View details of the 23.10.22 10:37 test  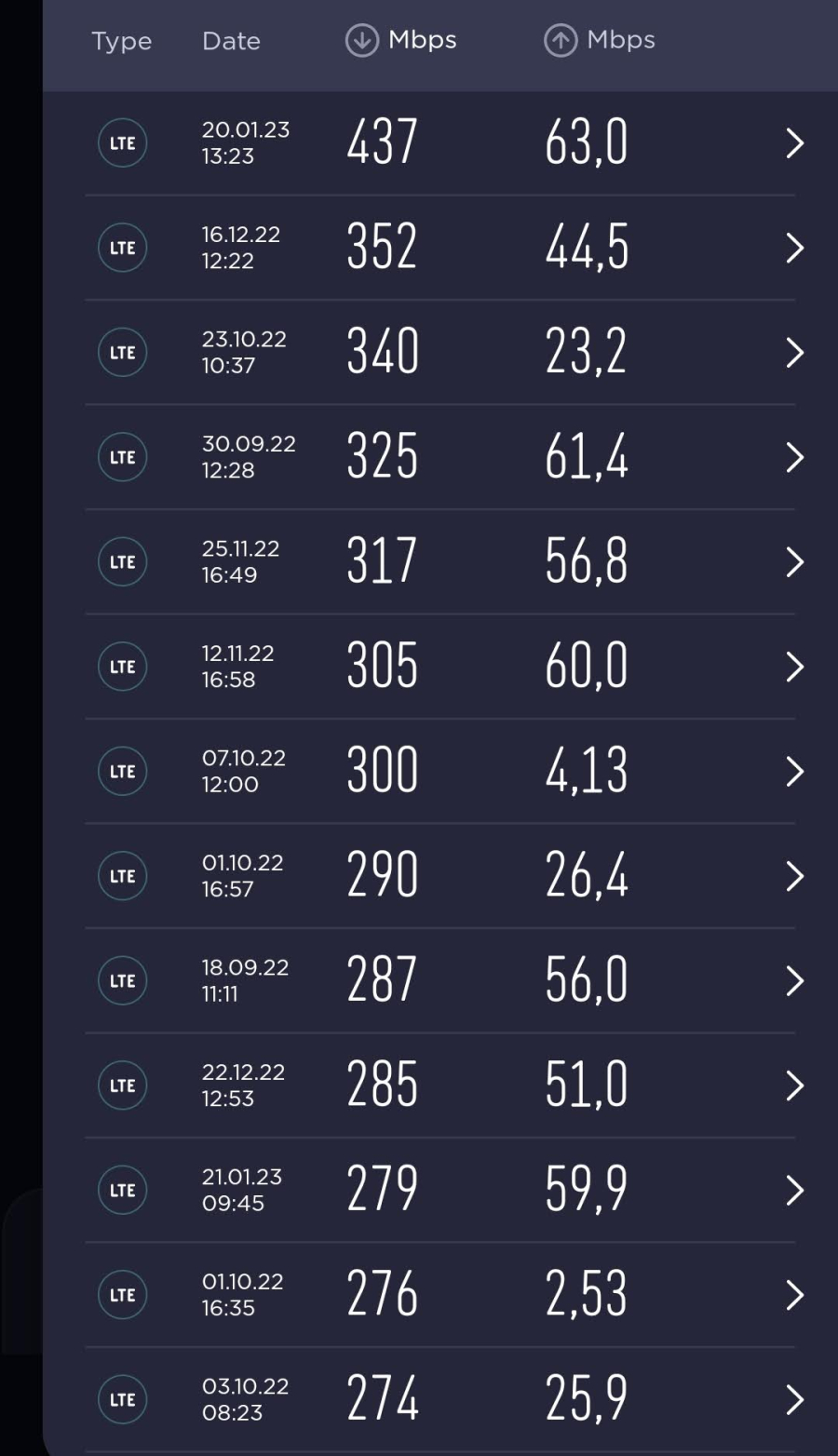(440, 353)
